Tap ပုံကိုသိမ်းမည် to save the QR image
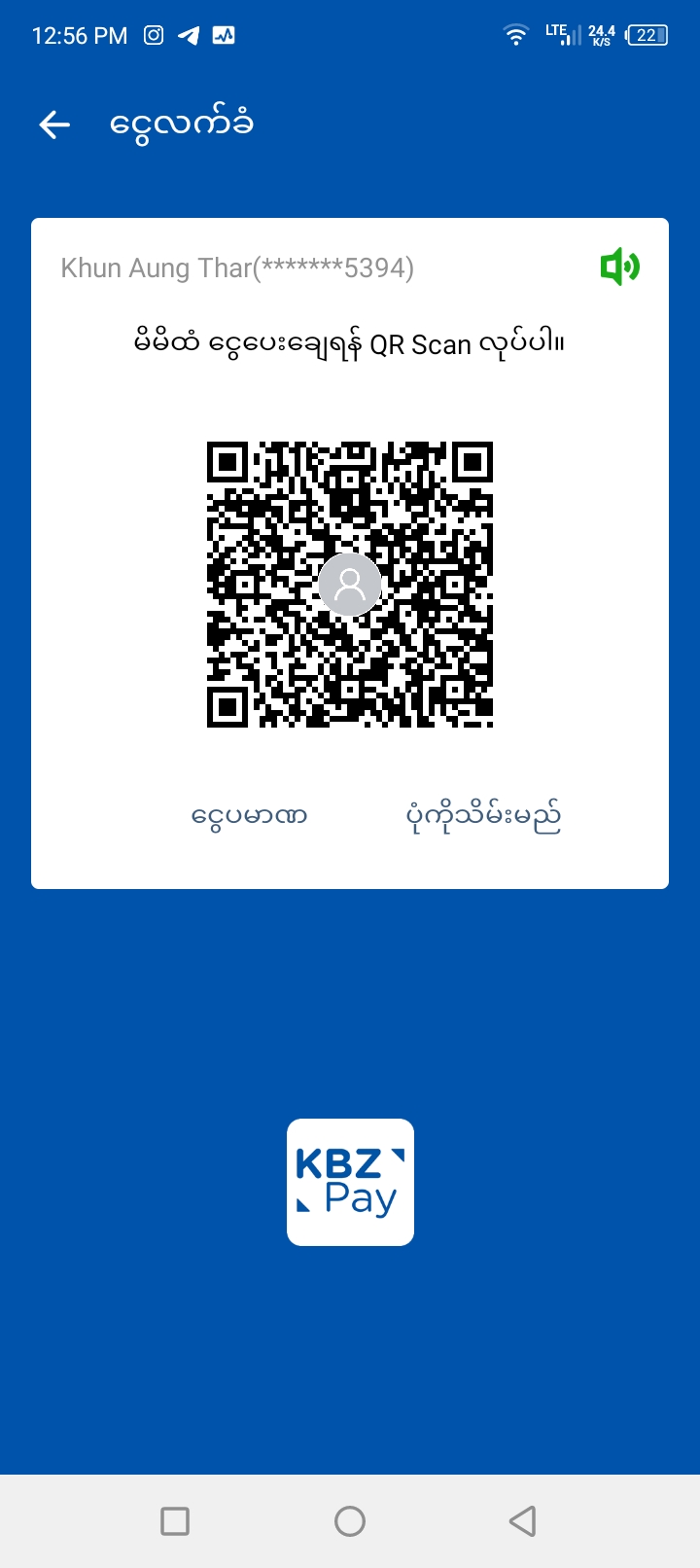Screen dimensions: 700x1568 483,815
